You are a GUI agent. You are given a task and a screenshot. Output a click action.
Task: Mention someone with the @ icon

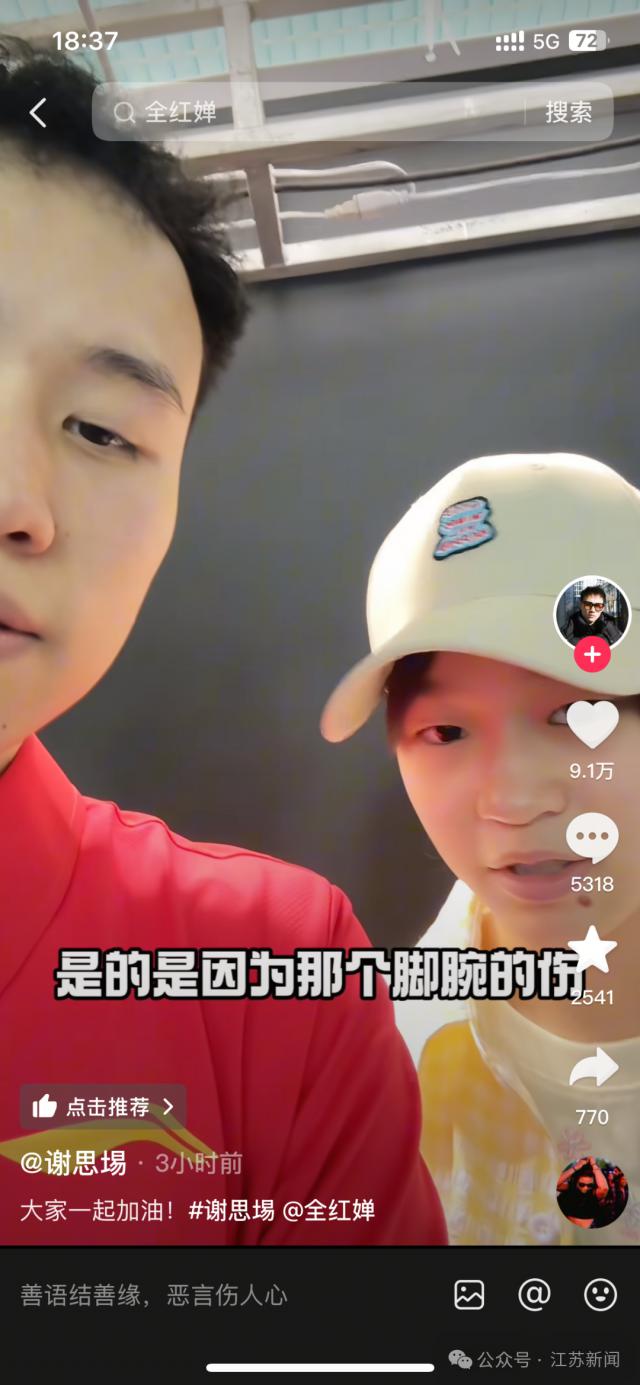click(x=534, y=1295)
